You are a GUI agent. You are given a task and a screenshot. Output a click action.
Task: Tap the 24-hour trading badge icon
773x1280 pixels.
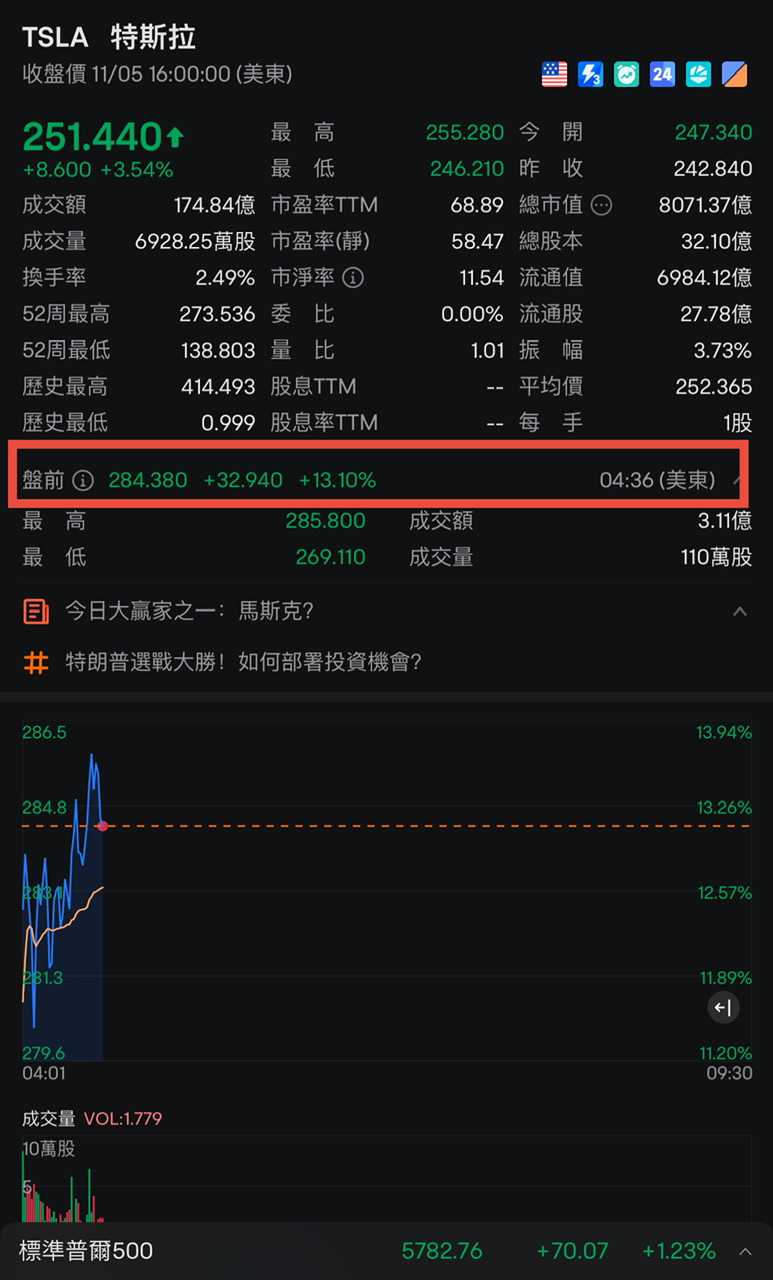(x=662, y=74)
